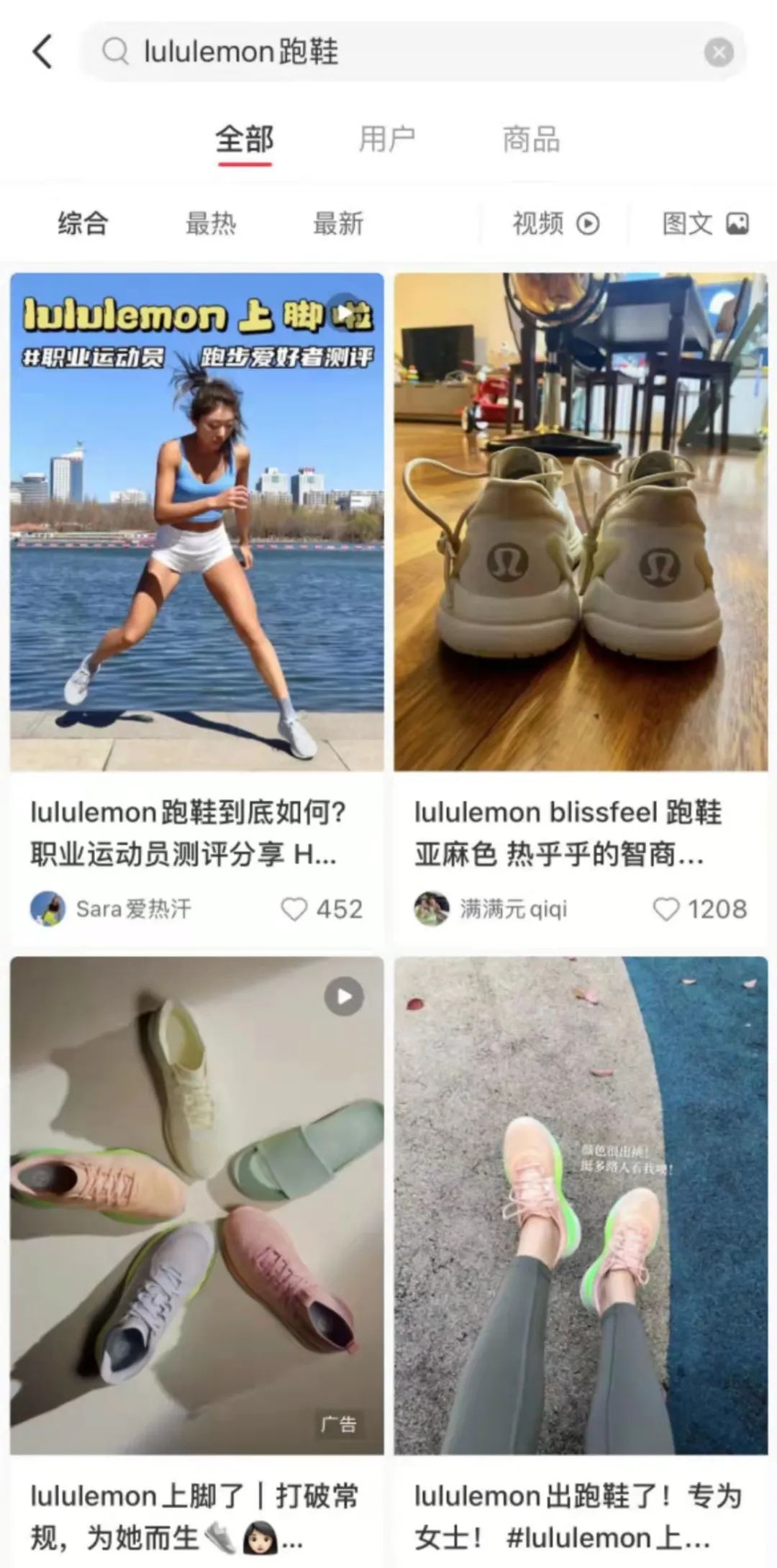Image resolution: width=777 pixels, height=1568 pixels.
Task: Sort results by 最热
Action: click(211, 224)
